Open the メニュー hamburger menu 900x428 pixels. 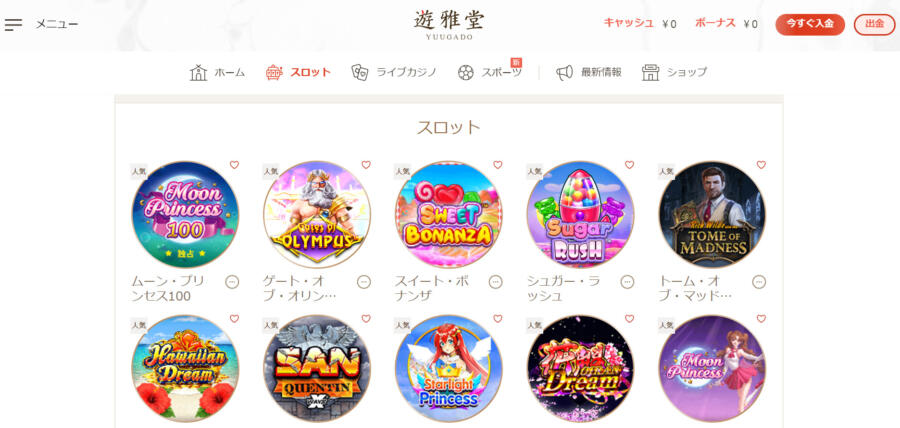coord(14,24)
